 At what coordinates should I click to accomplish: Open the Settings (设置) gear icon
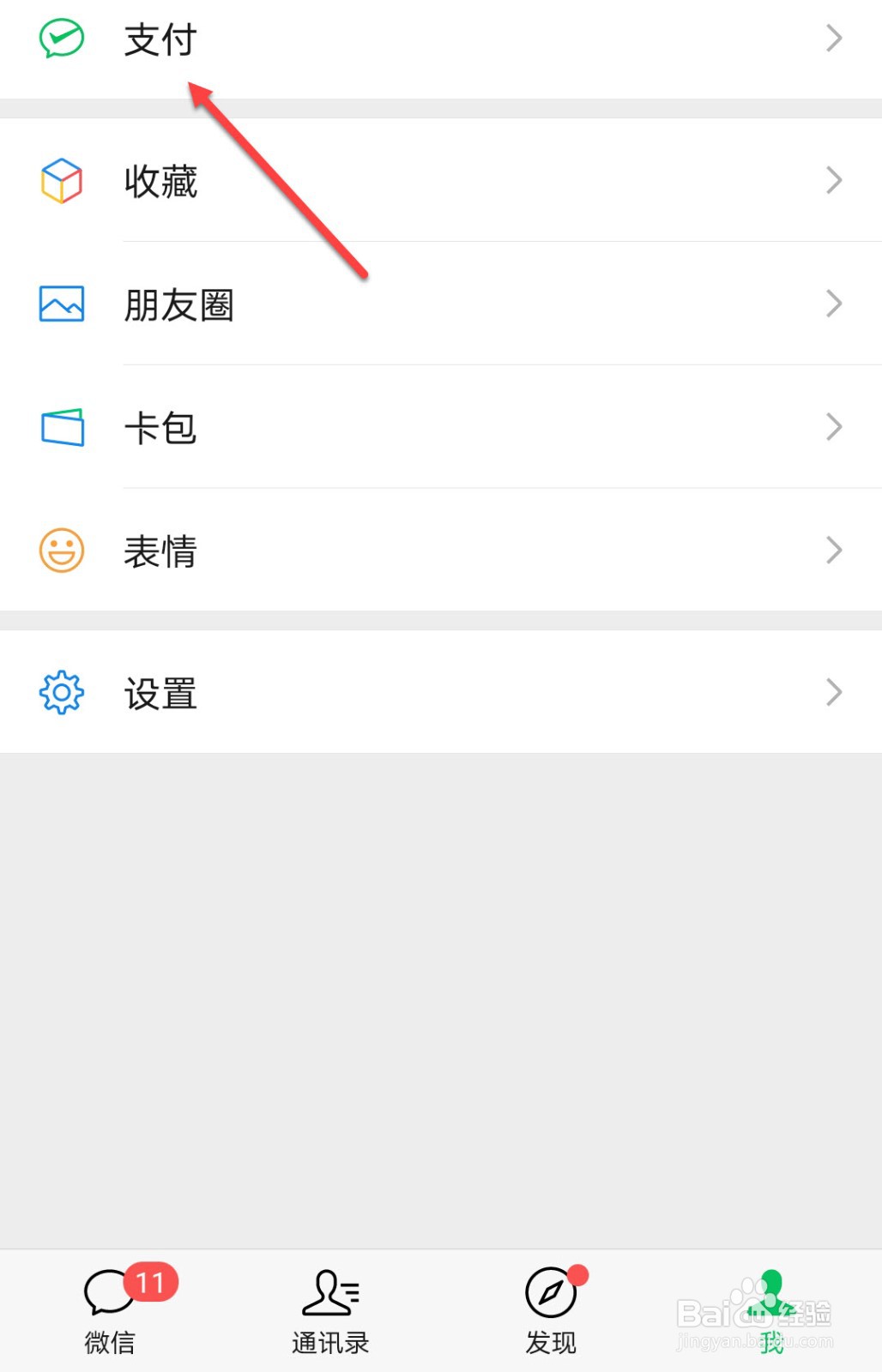[x=60, y=692]
